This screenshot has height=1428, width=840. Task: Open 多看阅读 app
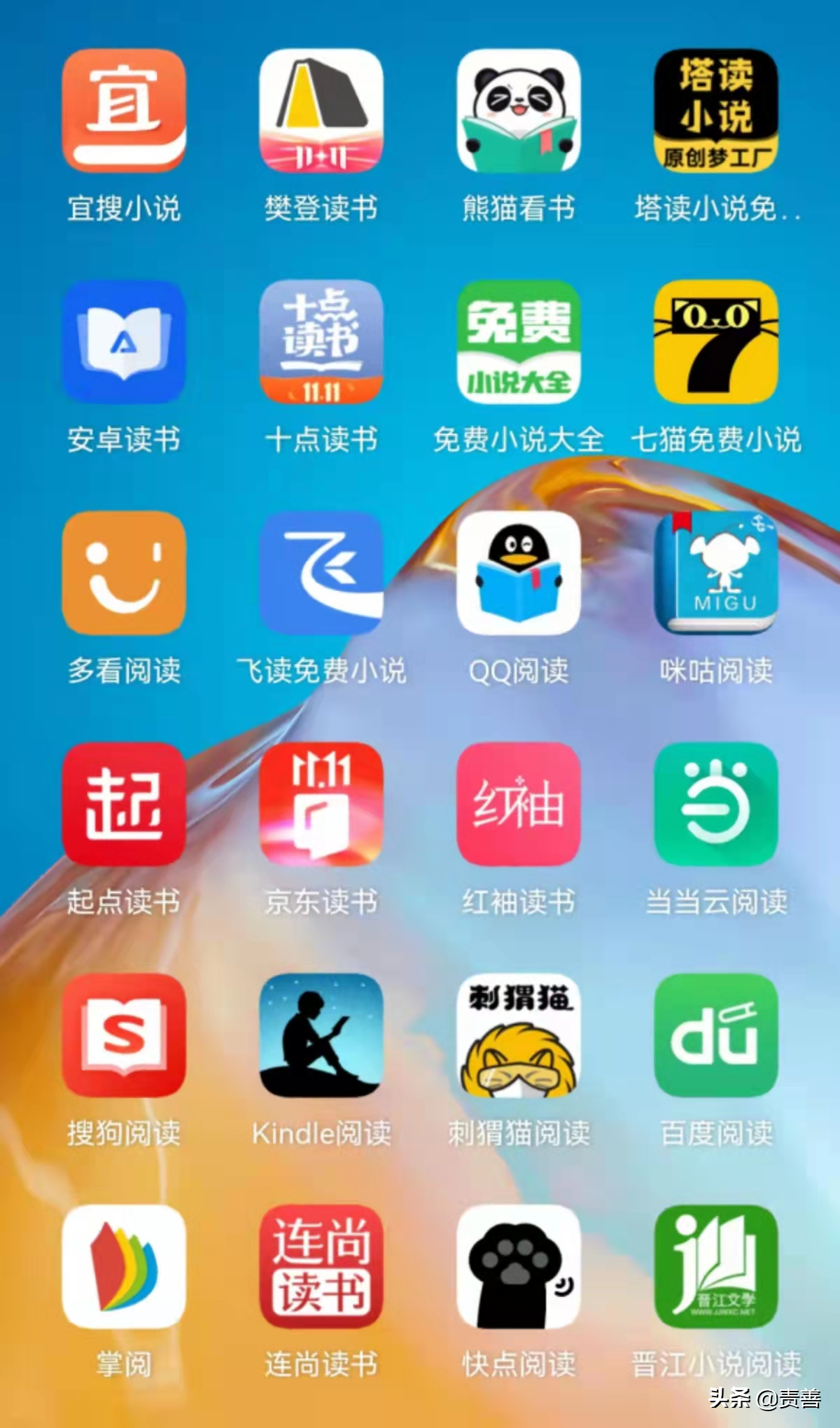click(x=124, y=573)
